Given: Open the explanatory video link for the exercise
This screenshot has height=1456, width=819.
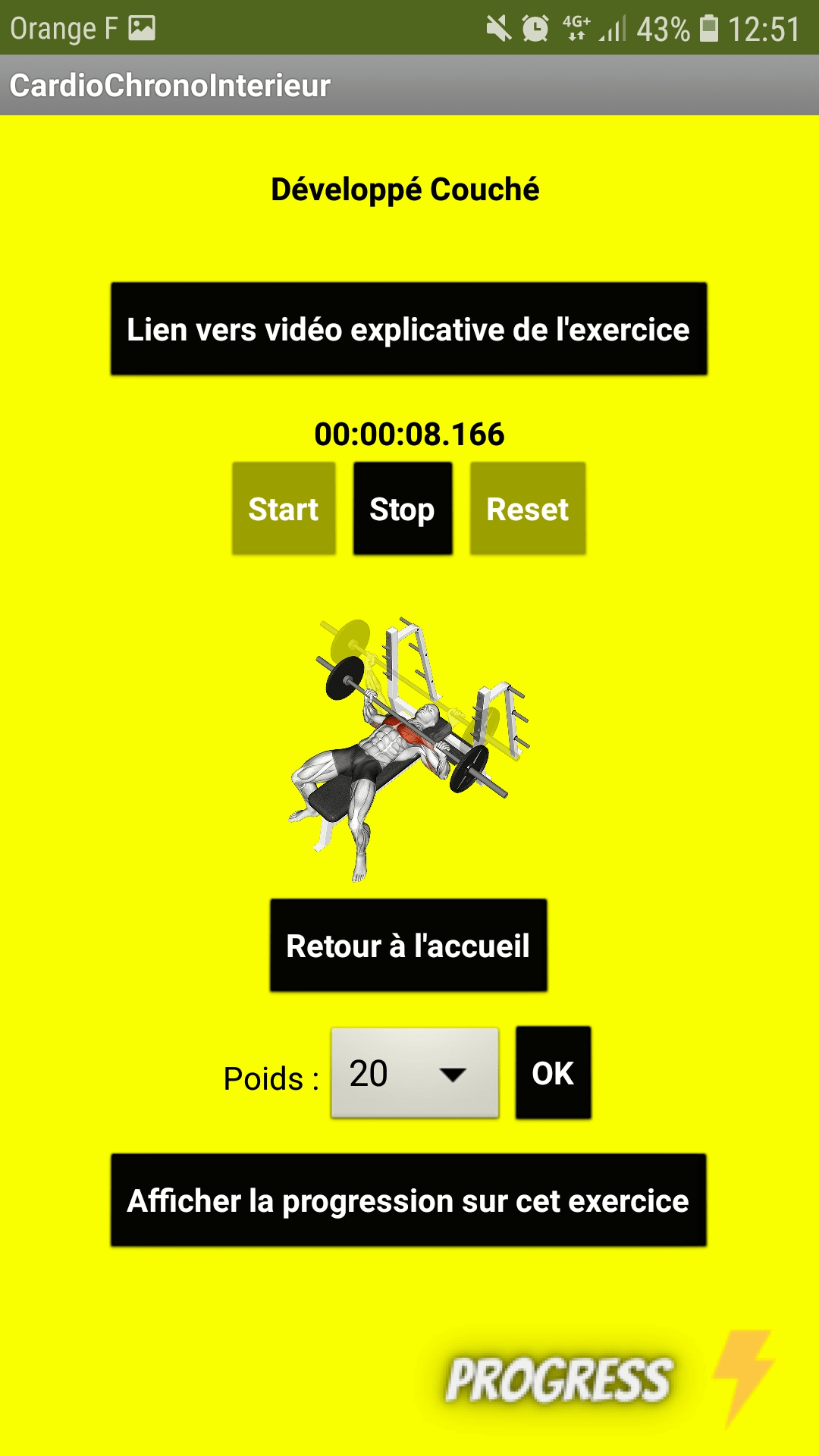Looking at the screenshot, I should click(409, 329).
